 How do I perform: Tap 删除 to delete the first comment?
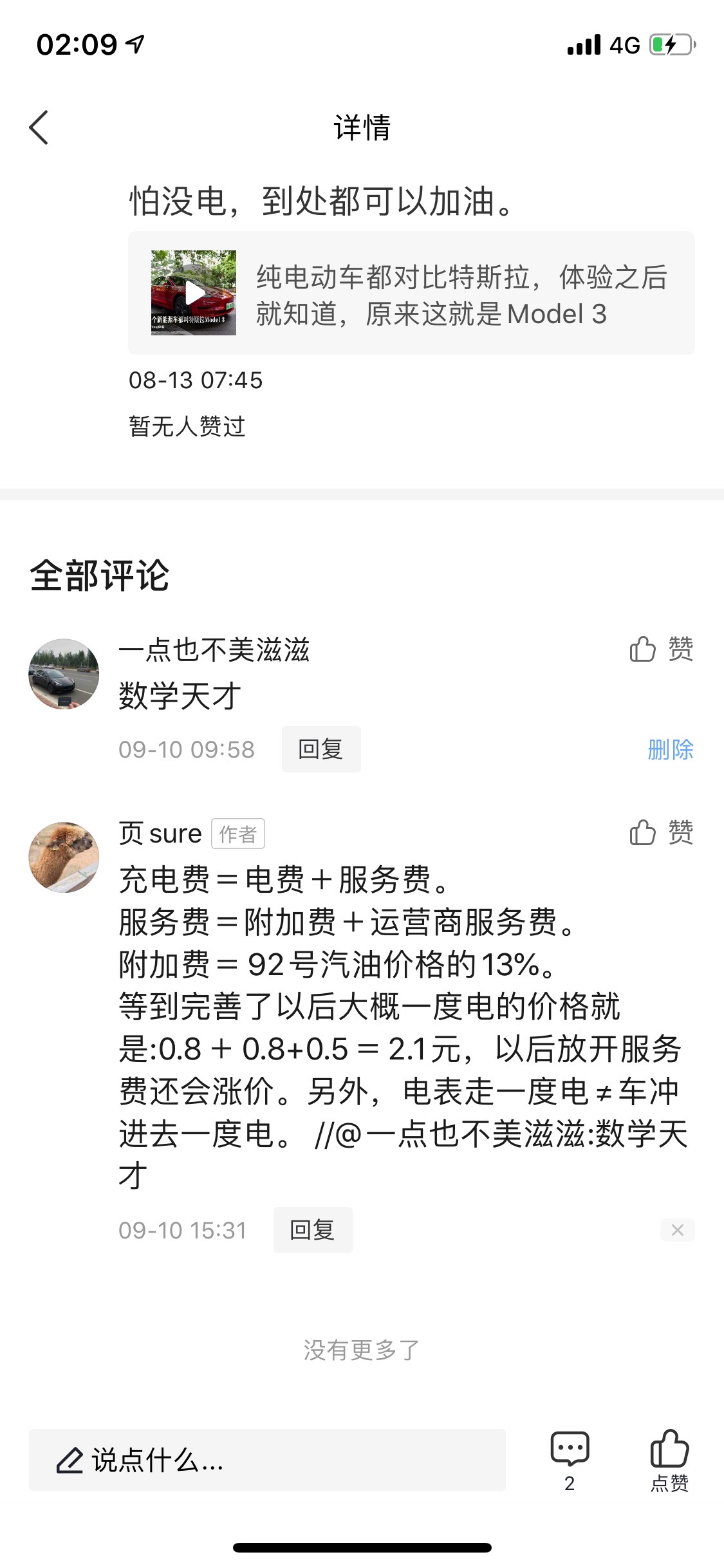tap(670, 749)
